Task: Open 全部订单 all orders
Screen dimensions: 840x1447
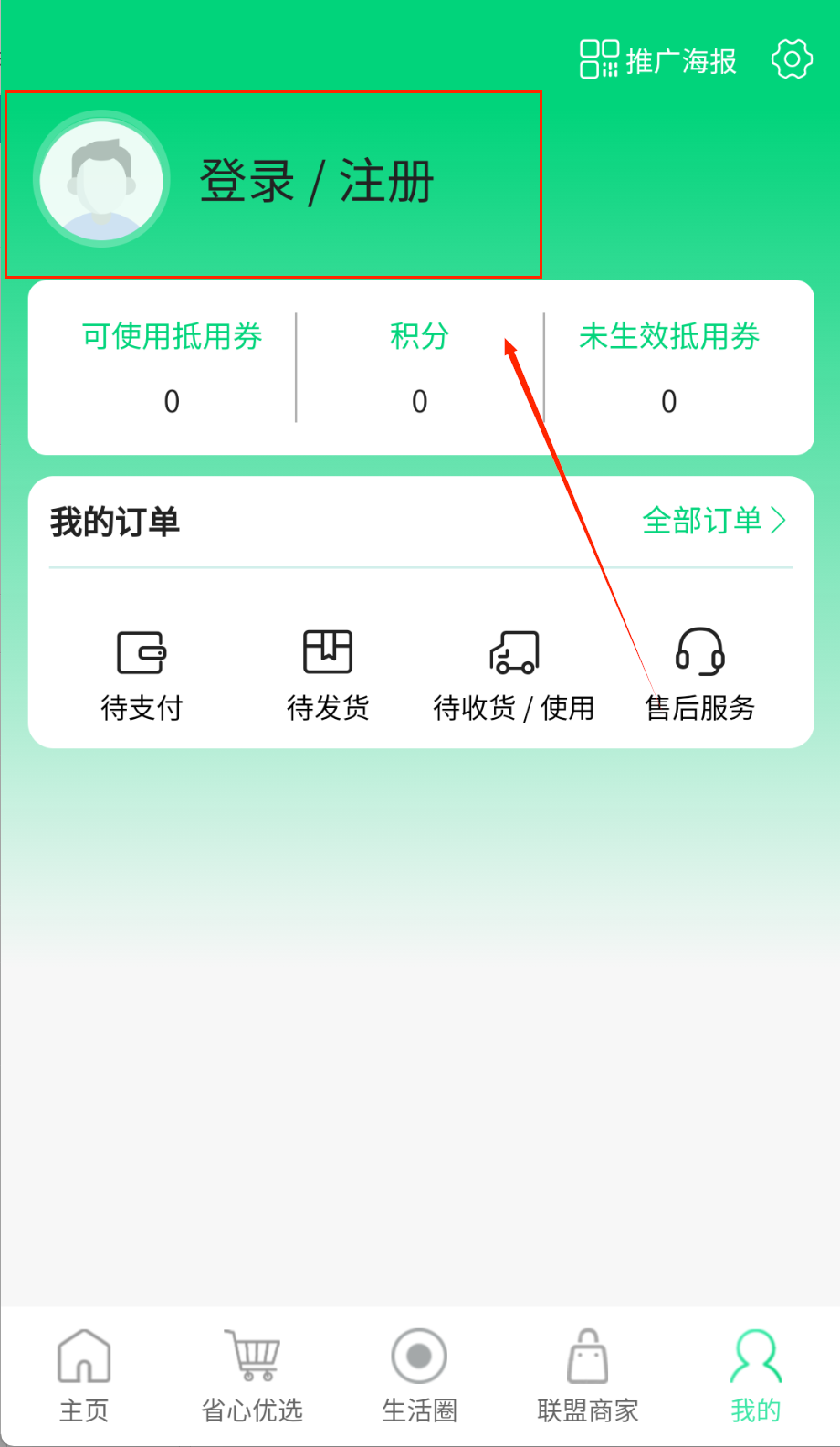Action: click(x=713, y=521)
